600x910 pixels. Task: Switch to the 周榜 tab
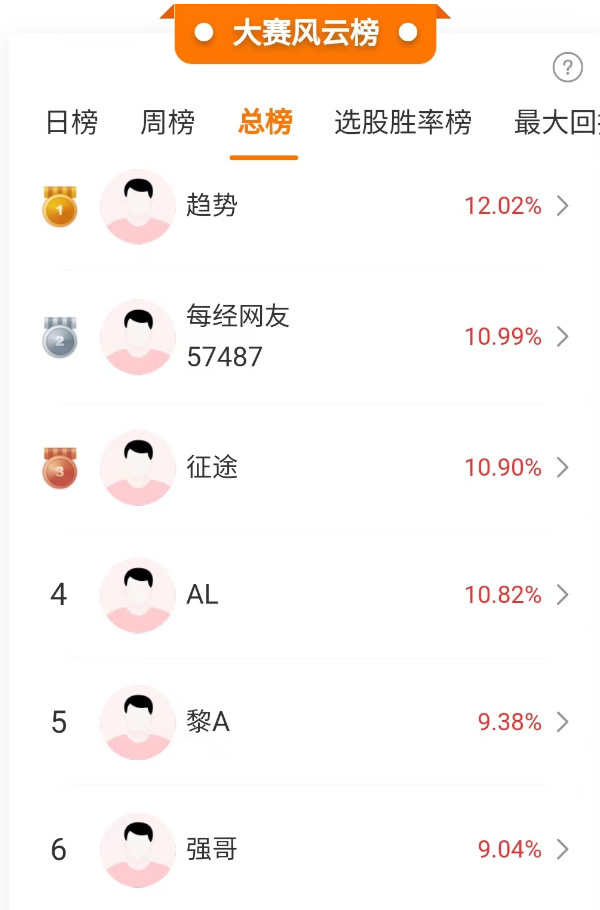click(167, 123)
